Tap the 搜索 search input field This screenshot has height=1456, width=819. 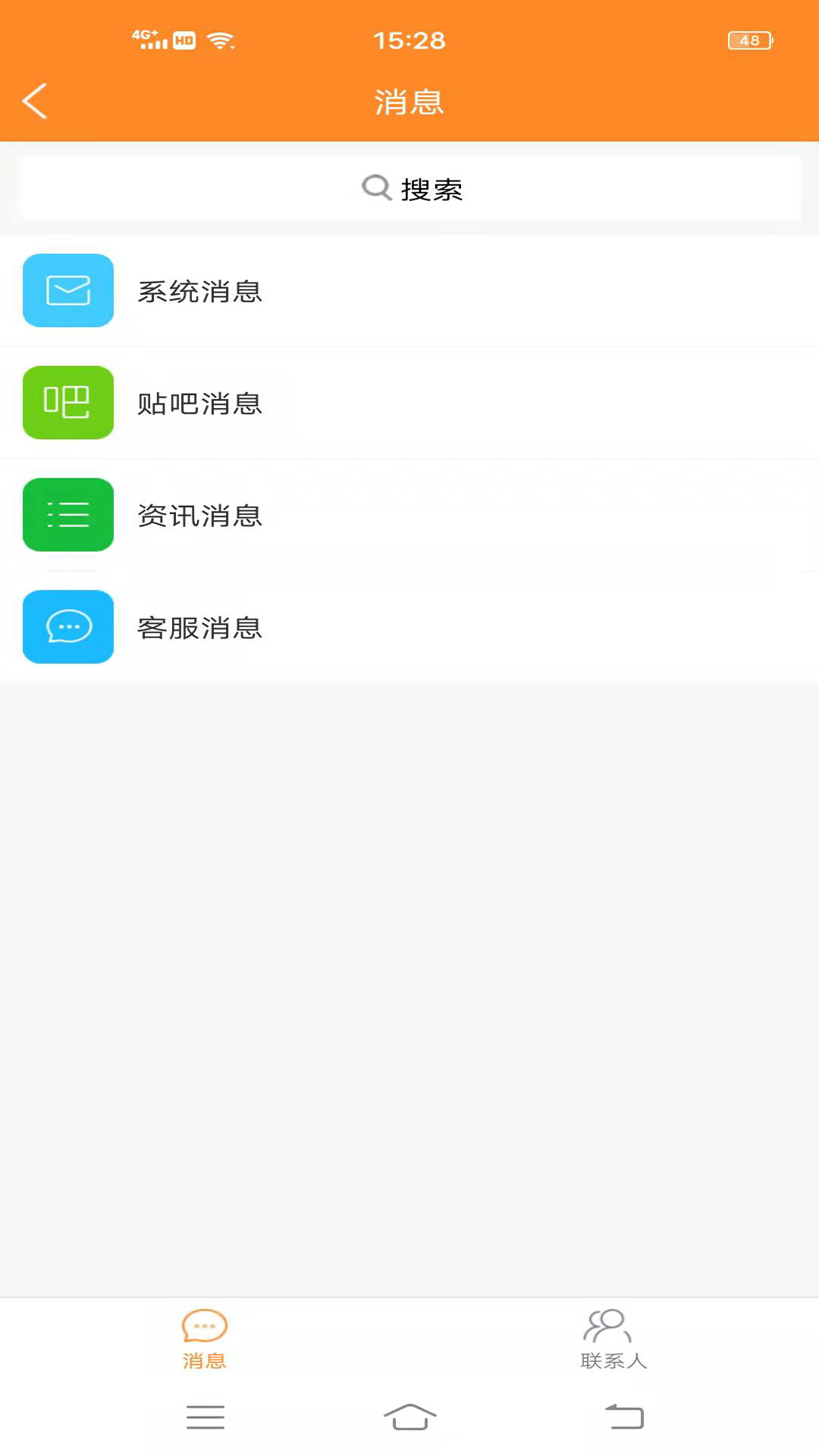pos(409,189)
